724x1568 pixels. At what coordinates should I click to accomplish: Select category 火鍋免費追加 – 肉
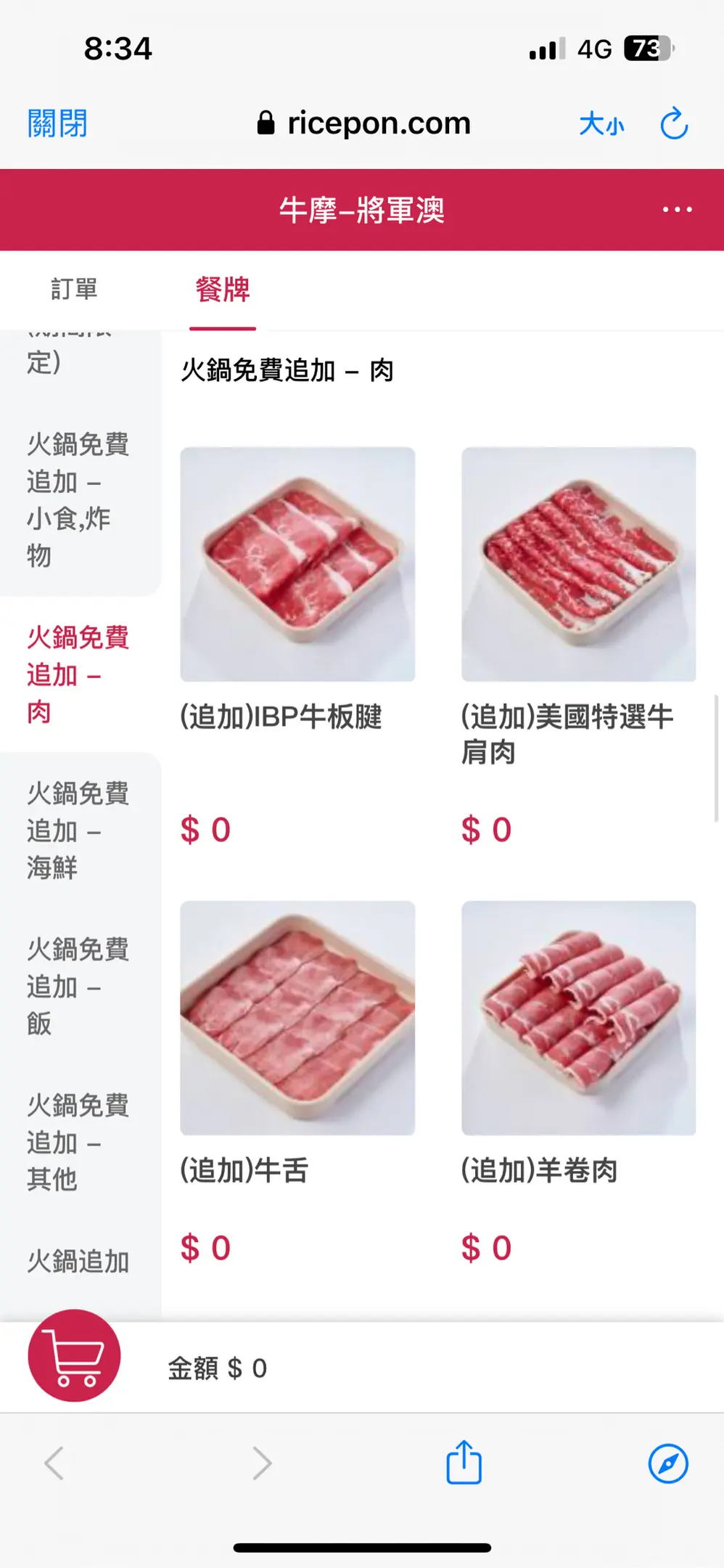(x=78, y=674)
